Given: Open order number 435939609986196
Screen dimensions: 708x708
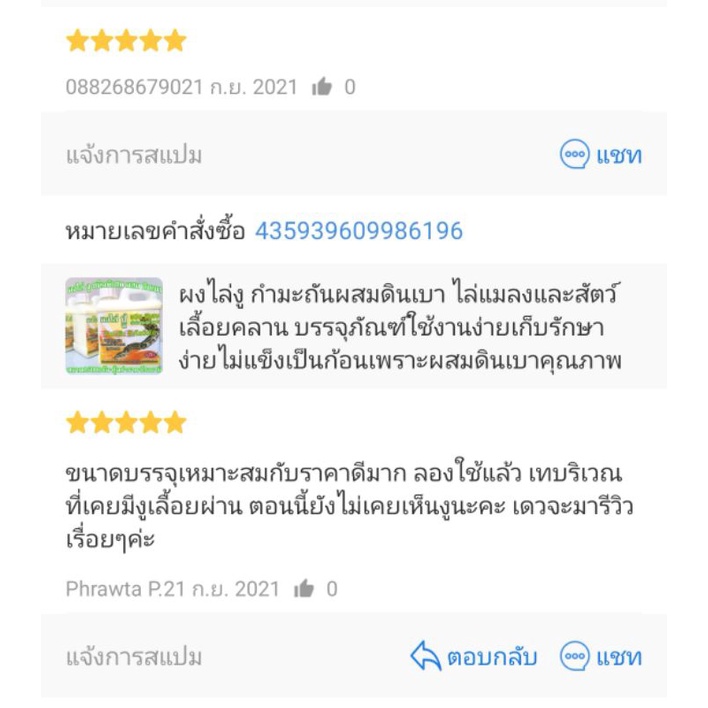Looking at the screenshot, I should [x=359, y=231].
